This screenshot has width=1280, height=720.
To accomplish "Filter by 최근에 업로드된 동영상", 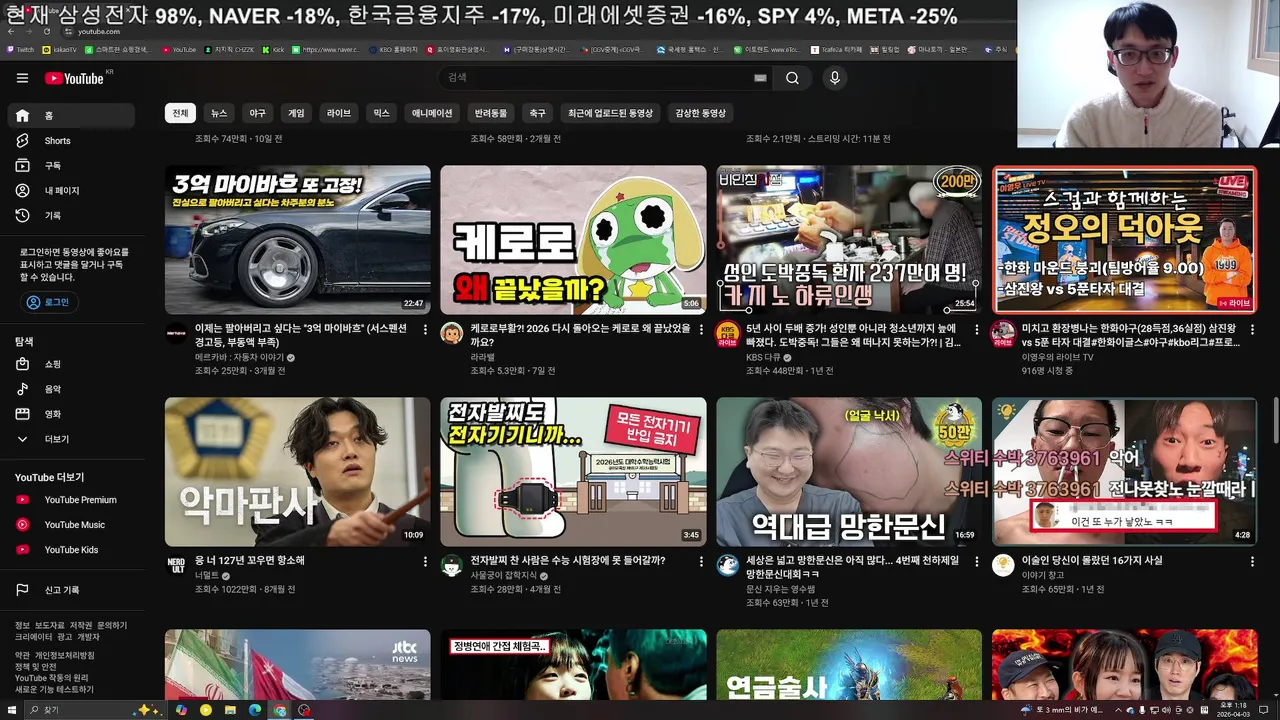I will pos(610,113).
